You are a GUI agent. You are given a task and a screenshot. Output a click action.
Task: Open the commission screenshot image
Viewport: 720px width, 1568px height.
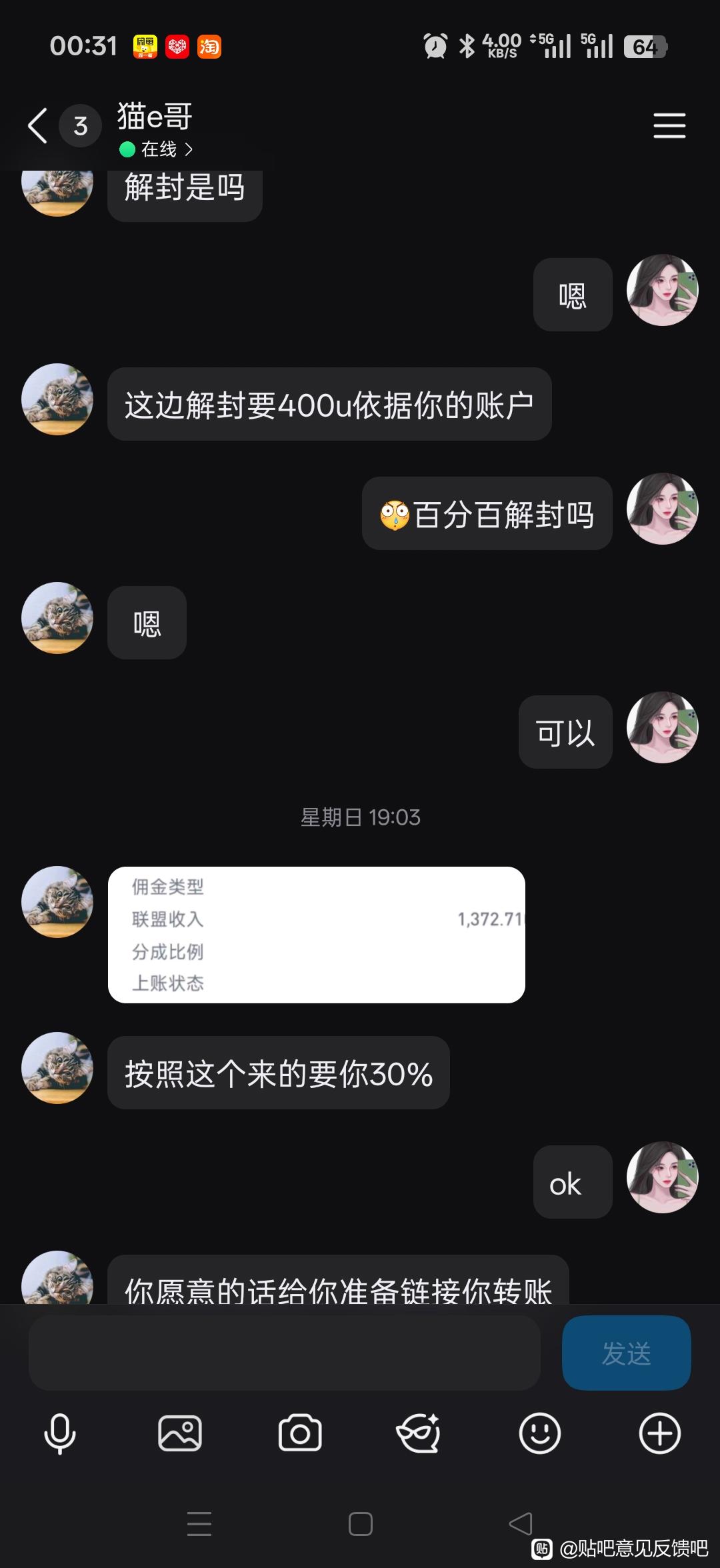(x=316, y=935)
